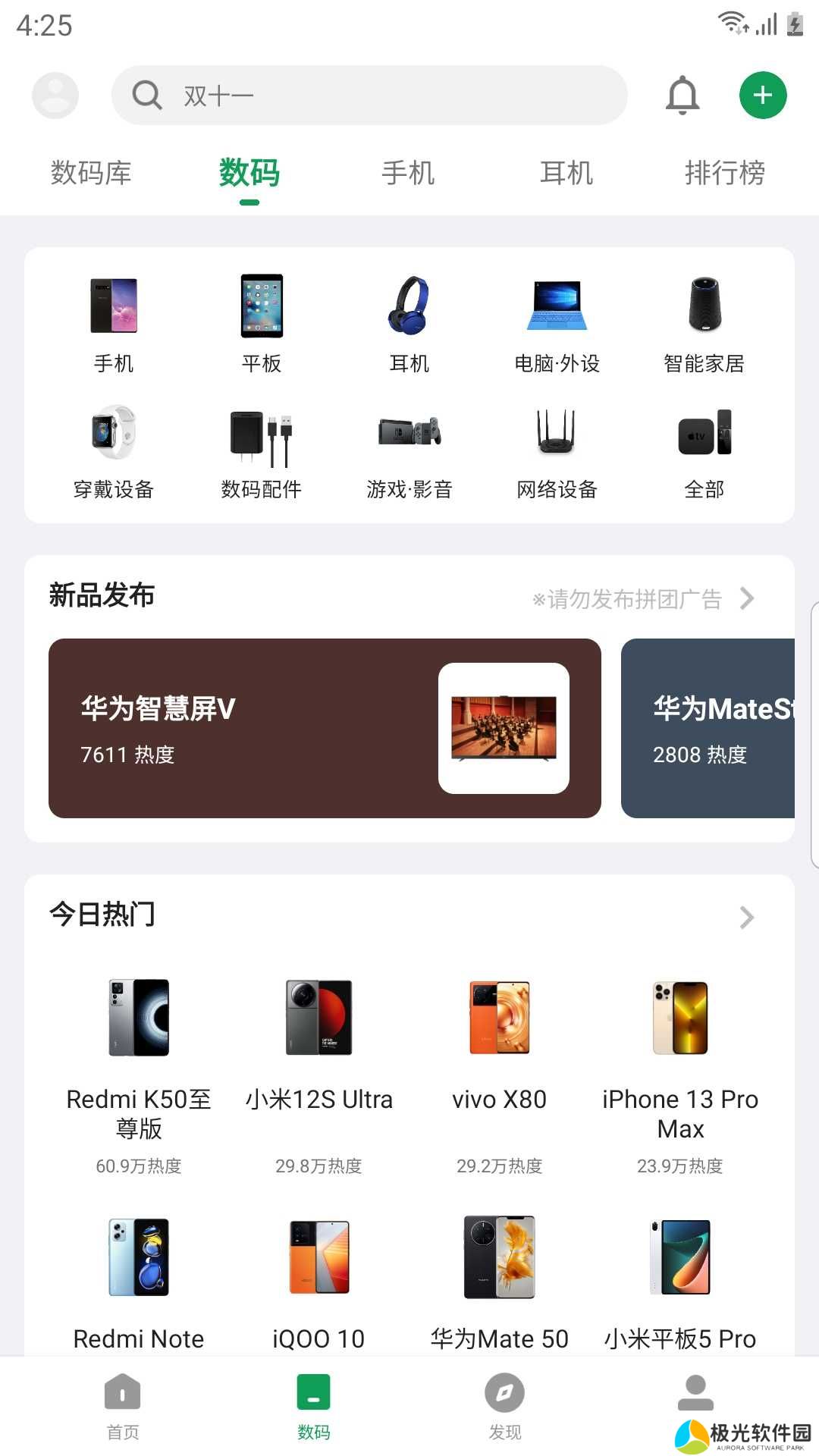819x1456 pixels.
Task: Switch to the 手机 top tab
Action: (x=408, y=174)
